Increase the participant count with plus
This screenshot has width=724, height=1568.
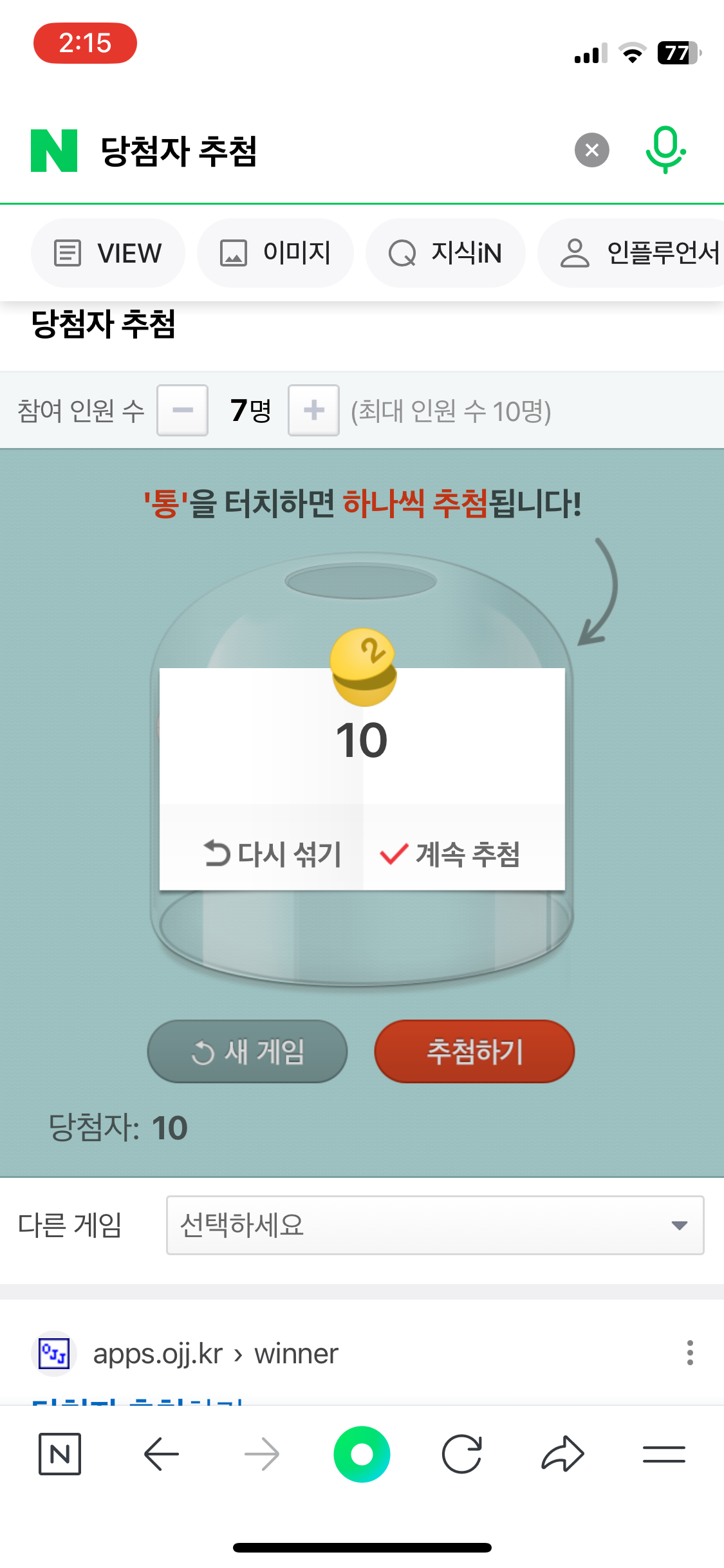pyautogui.click(x=313, y=410)
